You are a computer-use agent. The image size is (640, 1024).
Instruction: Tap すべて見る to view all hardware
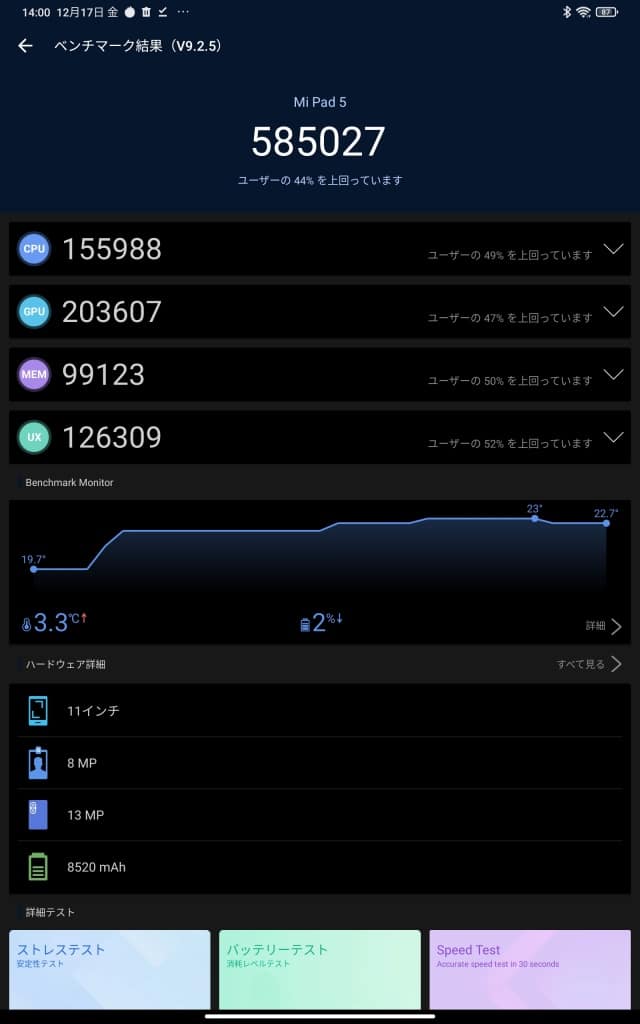click(x=589, y=664)
